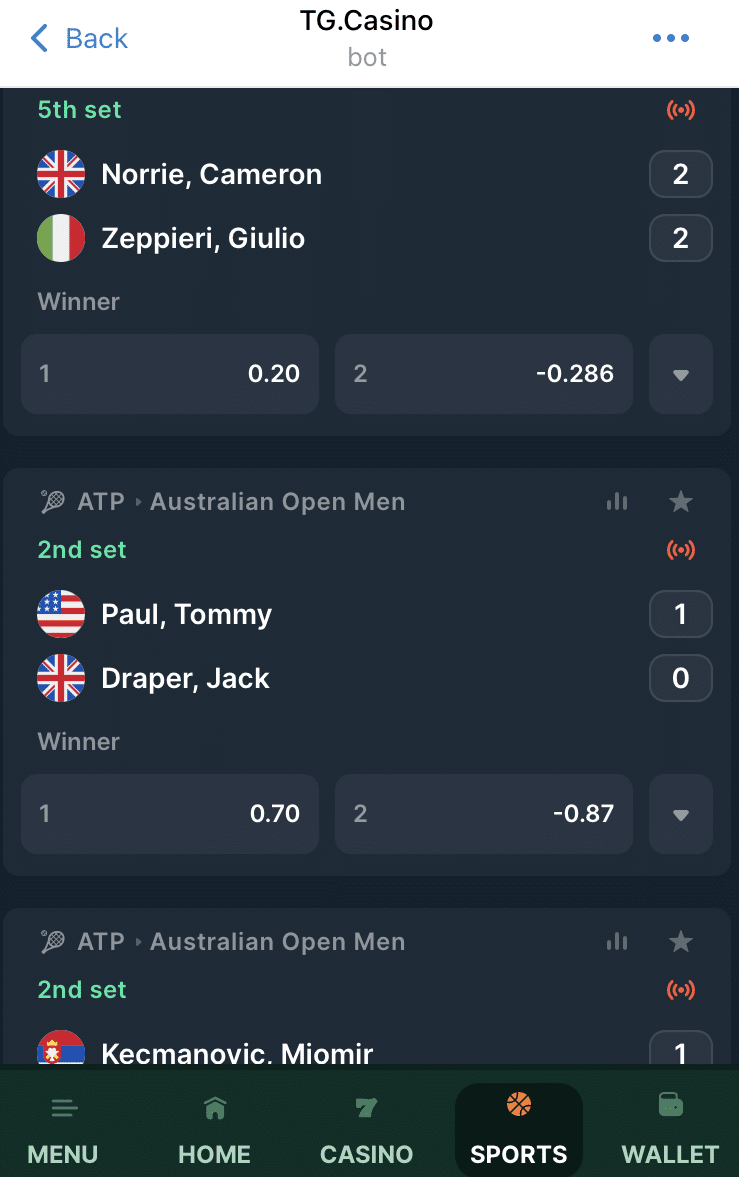The width and height of the screenshot is (739, 1177).
Task: Open the Menu hamburger icon
Action: (63, 1107)
